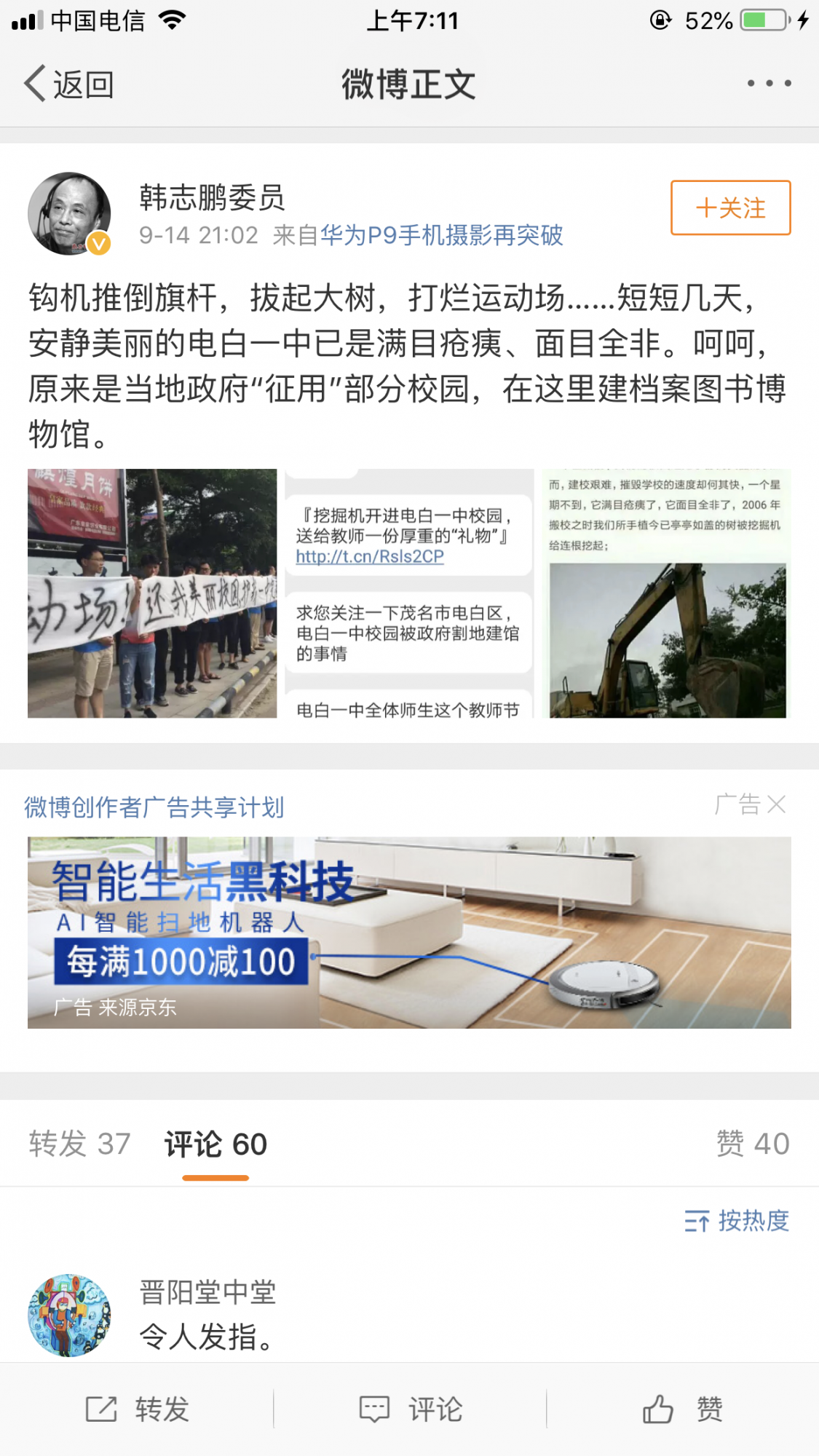Open the 华为P9手机摄影再突破 source link

pos(441,235)
